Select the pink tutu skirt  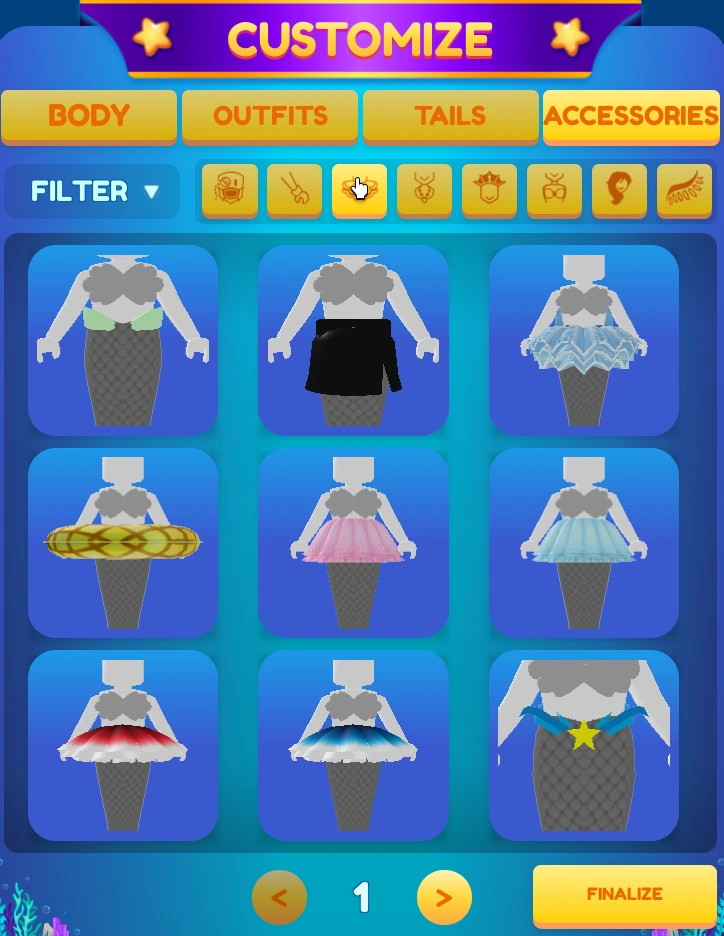pyautogui.click(x=353, y=543)
